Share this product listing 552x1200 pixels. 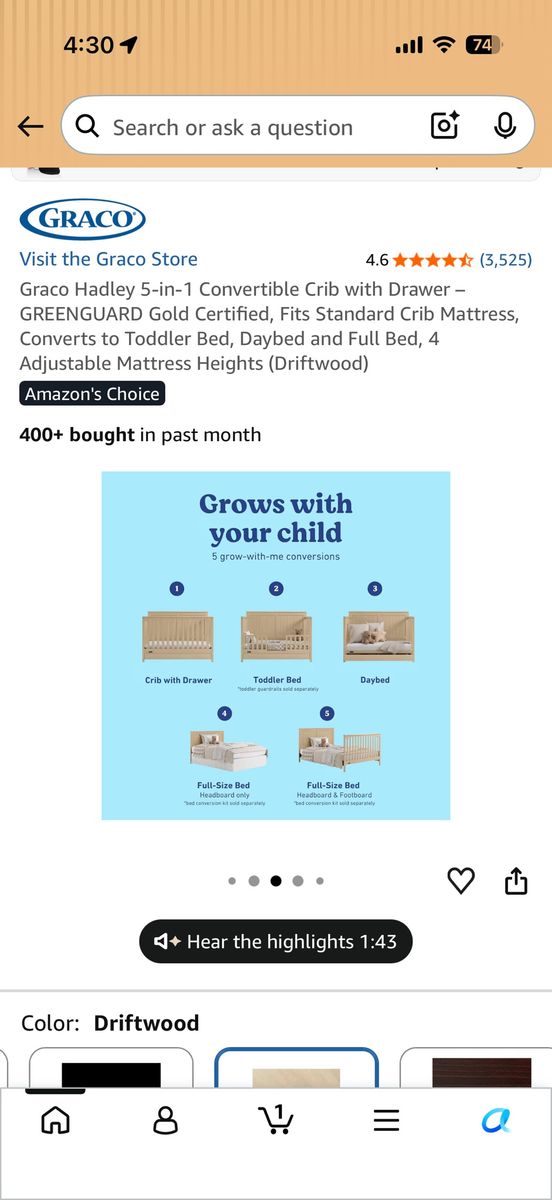[516, 881]
